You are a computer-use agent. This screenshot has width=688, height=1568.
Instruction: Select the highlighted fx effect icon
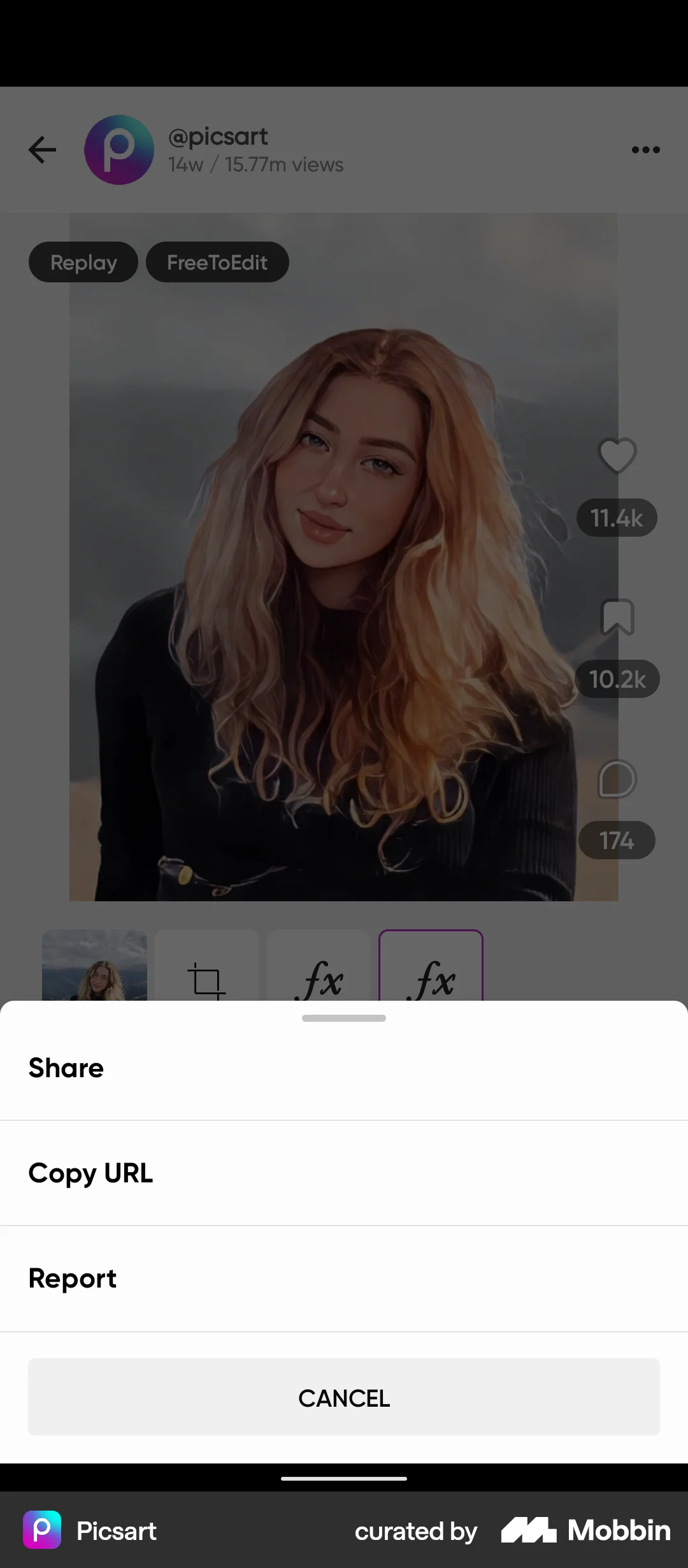[431, 980]
